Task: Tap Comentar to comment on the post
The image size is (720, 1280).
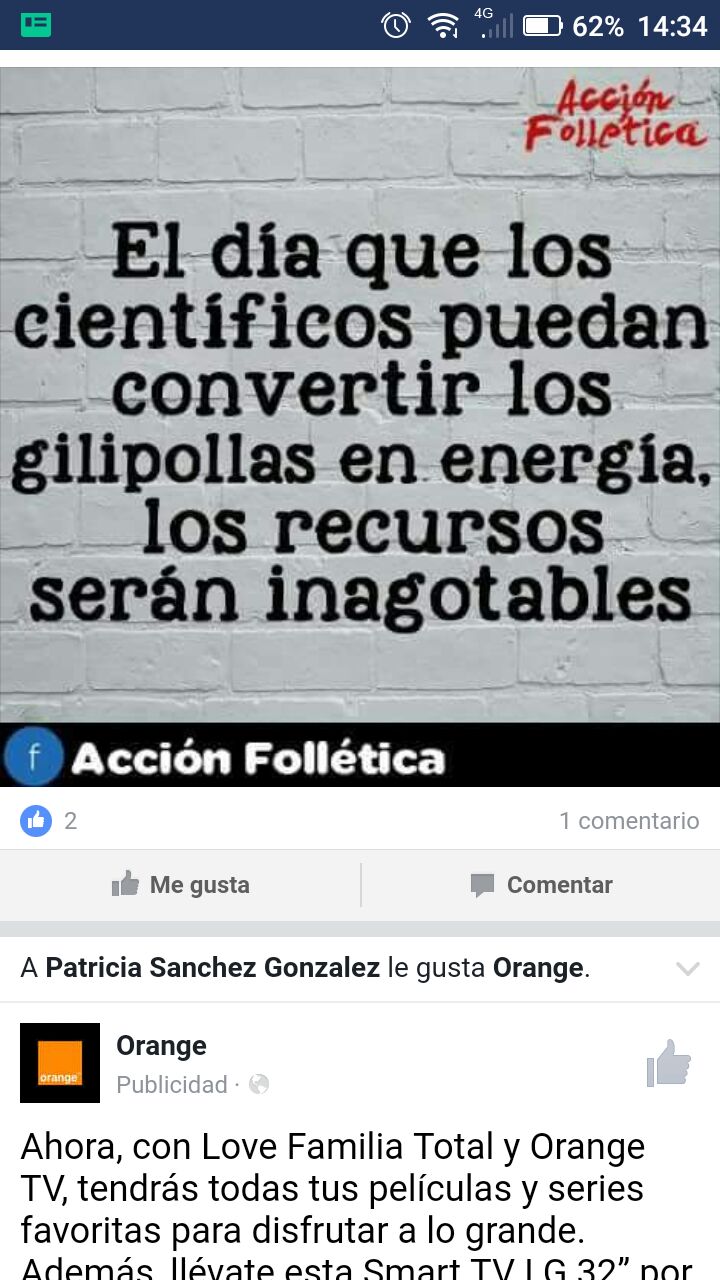Action: (541, 885)
